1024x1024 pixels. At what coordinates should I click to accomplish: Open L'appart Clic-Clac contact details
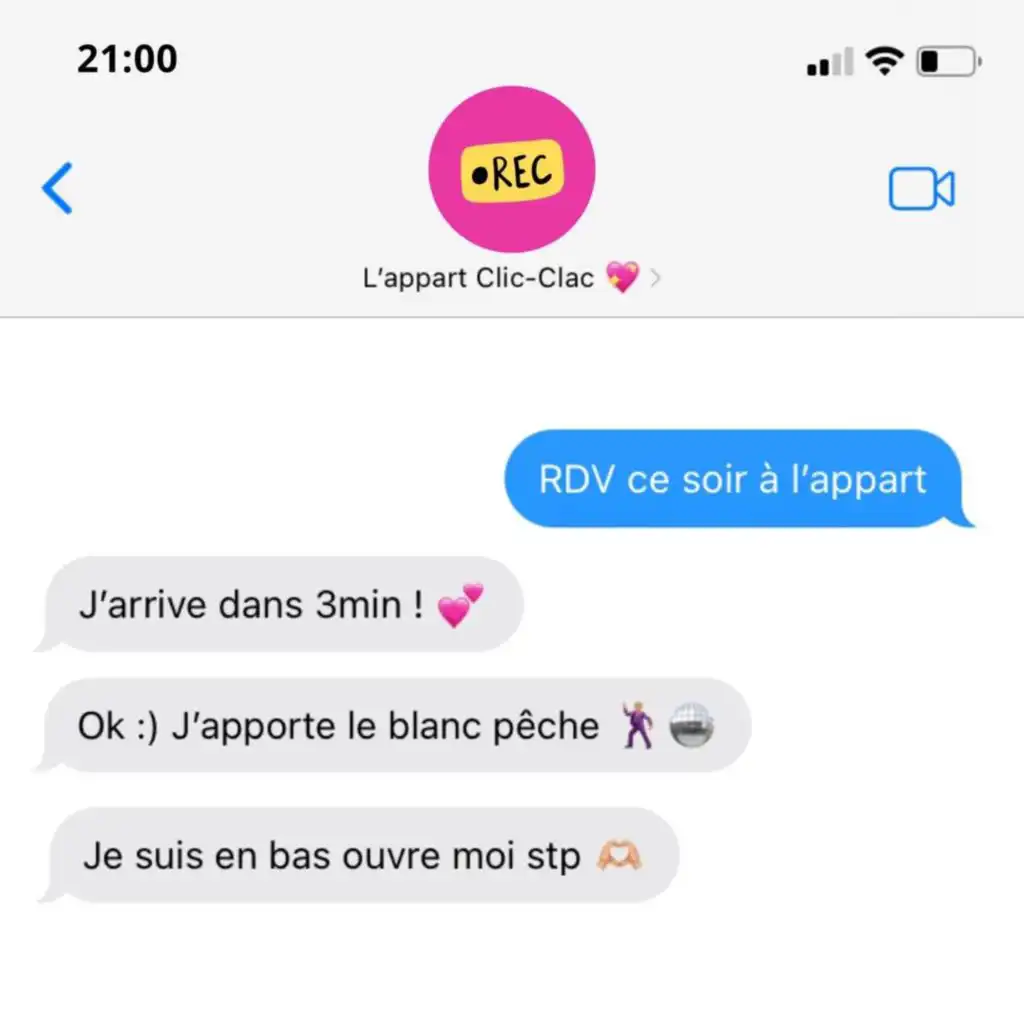(511, 278)
